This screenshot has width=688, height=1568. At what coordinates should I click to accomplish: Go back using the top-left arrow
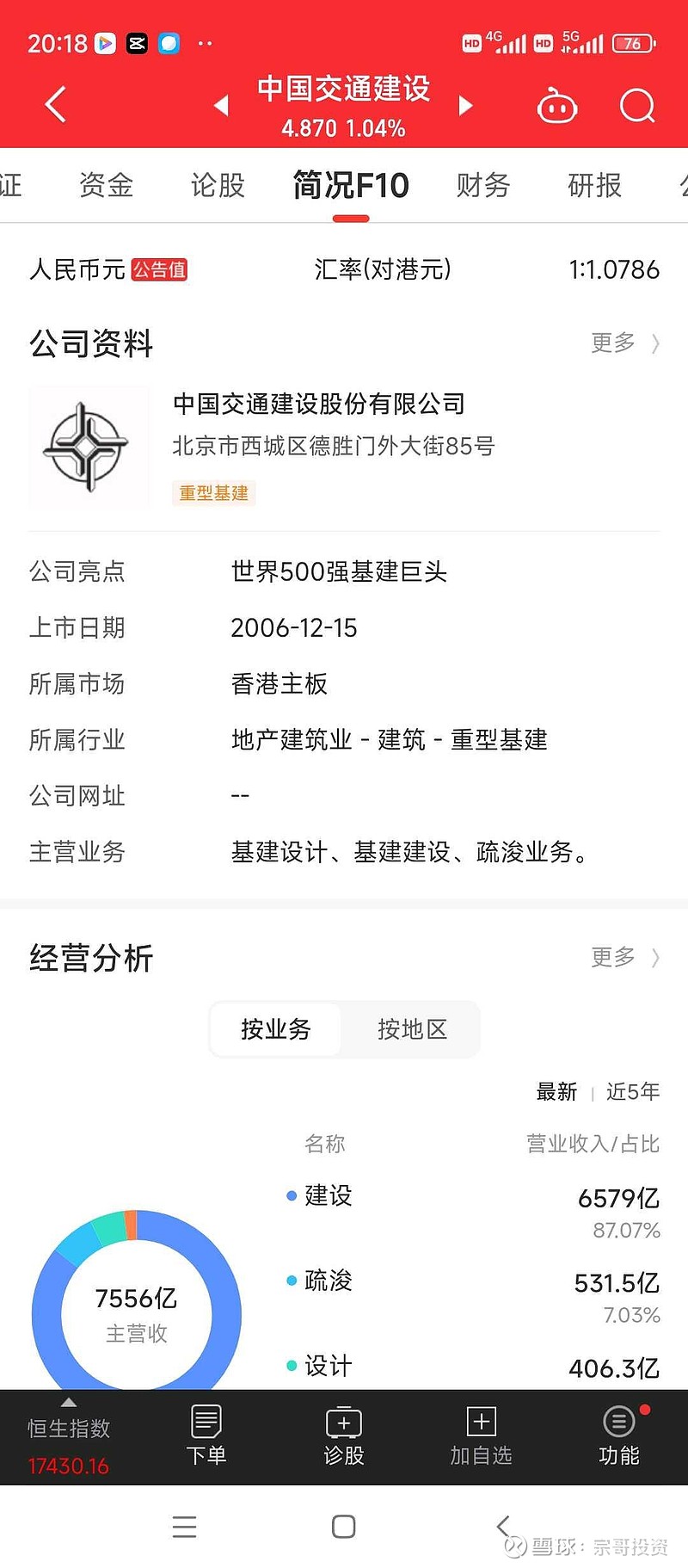tap(55, 105)
